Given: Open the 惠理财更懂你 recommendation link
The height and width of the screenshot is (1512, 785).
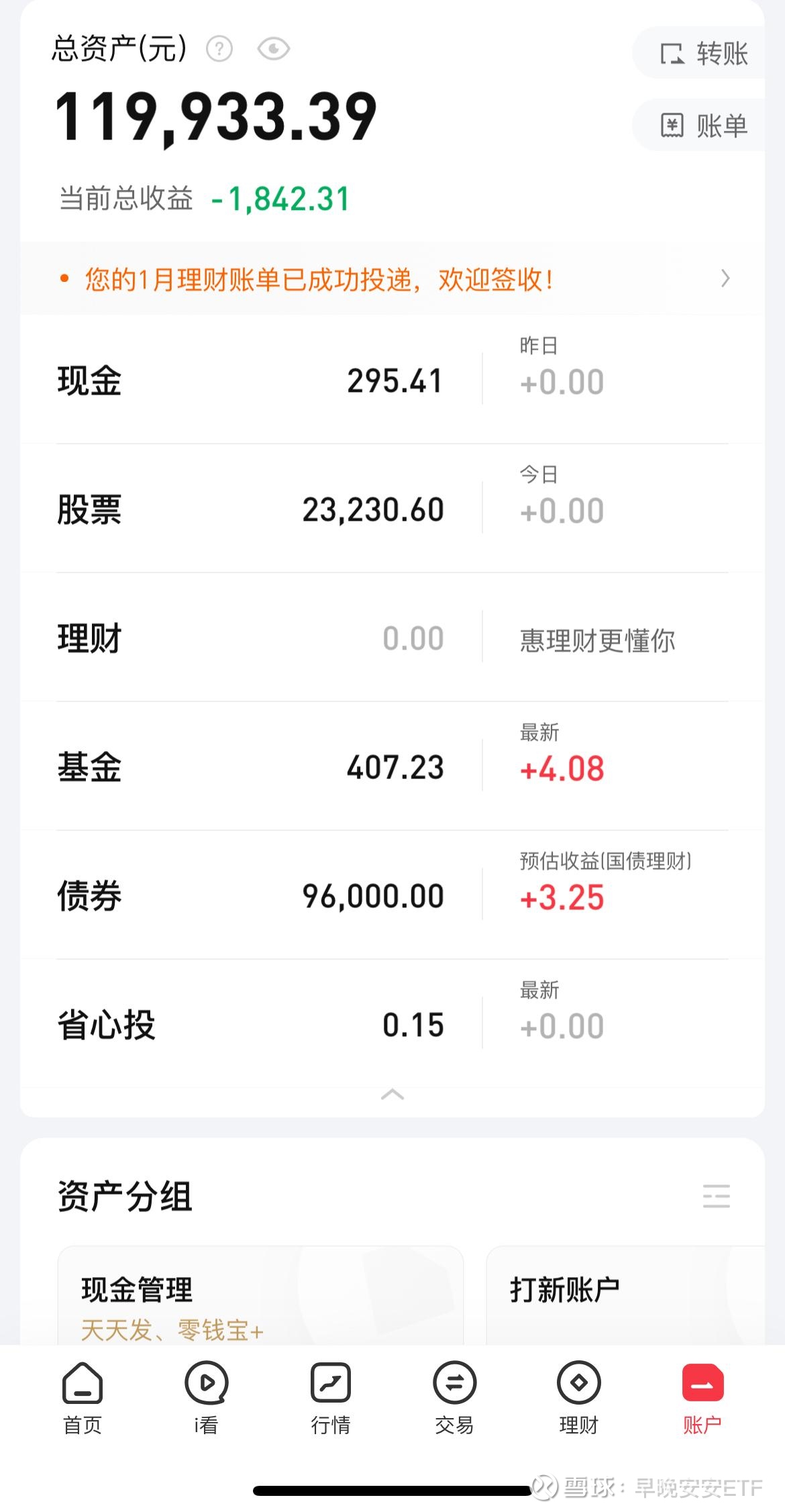Looking at the screenshot, I should (x=597, y=640).
